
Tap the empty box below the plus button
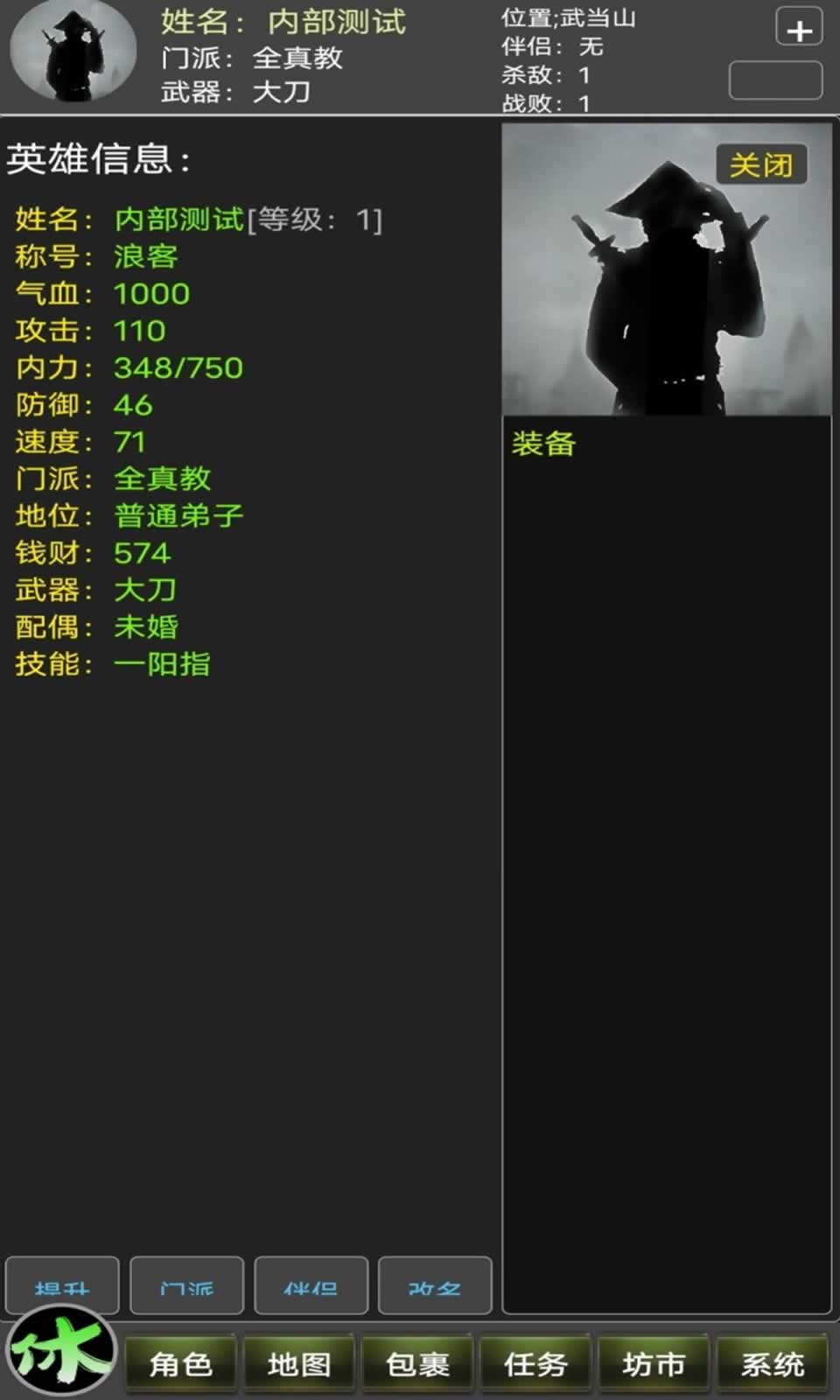pyautogui.click(x=775, y=80)
